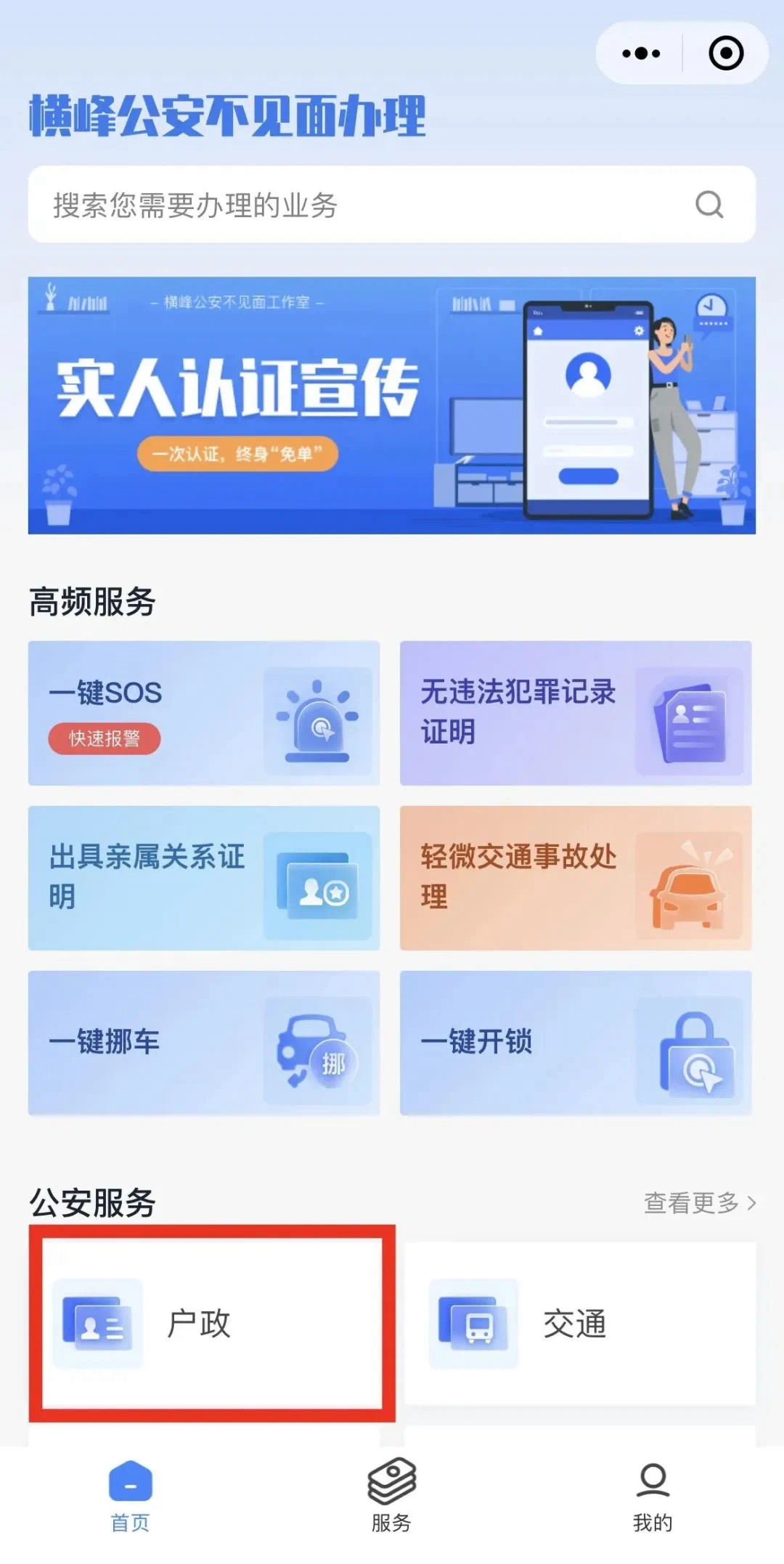
Task: Go to the 我的 tab
Action: 653,1496
